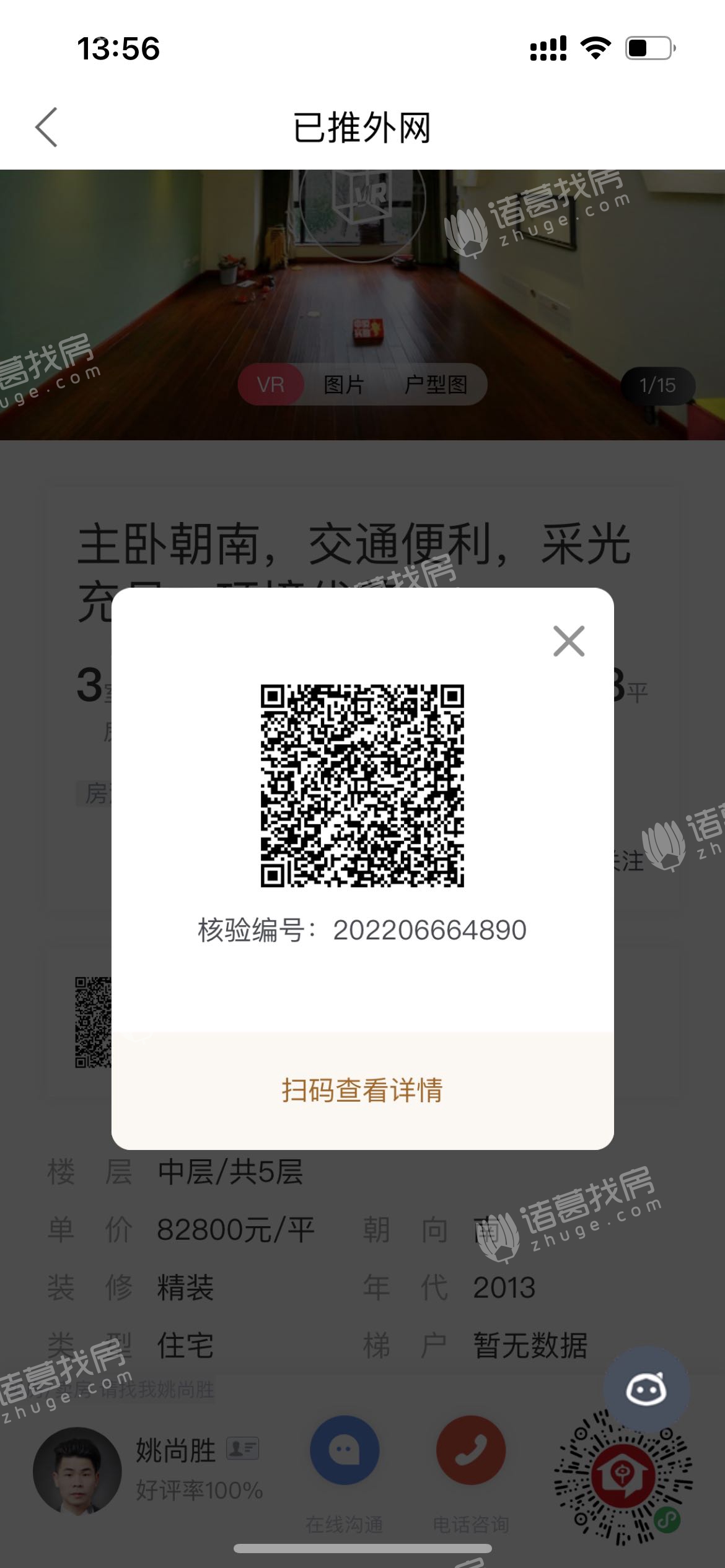Switch to the 户型图 tab
725x1568 pixels.
(x=436, y=385)
